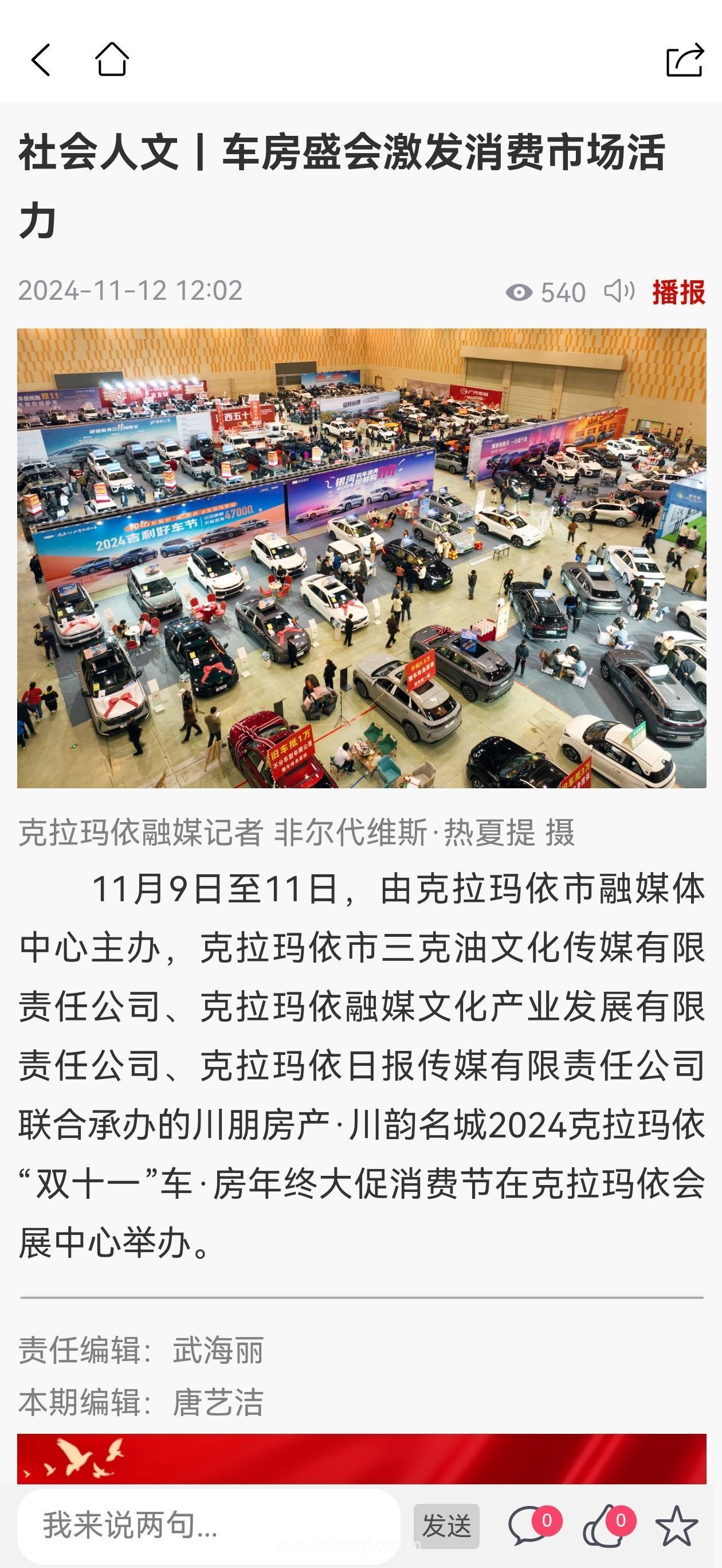Viewport: 722px width, 1568px height.
Task: Focus the 我来说两句 comment field
Action: click(209, 1525)
